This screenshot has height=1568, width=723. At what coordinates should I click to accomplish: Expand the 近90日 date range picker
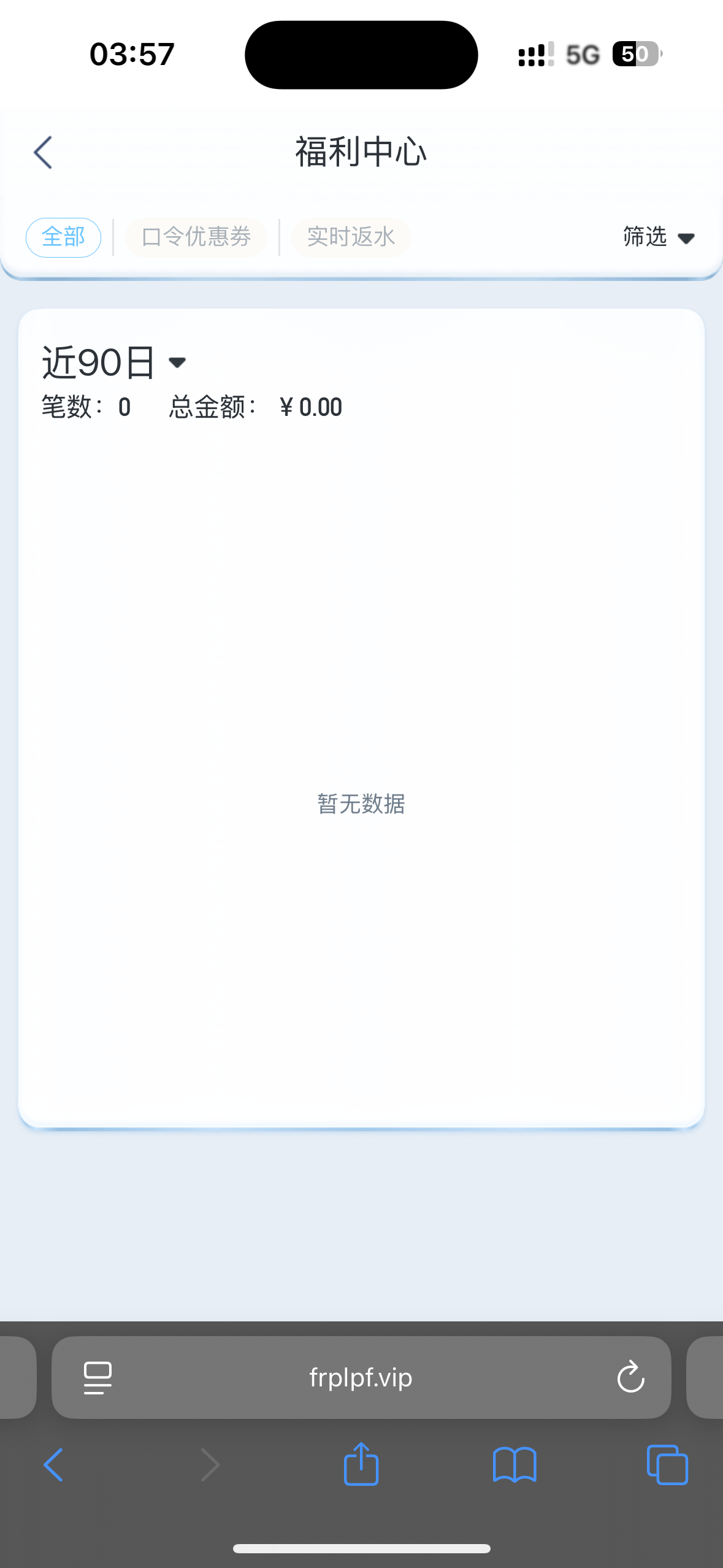click(x=114, y=363)
